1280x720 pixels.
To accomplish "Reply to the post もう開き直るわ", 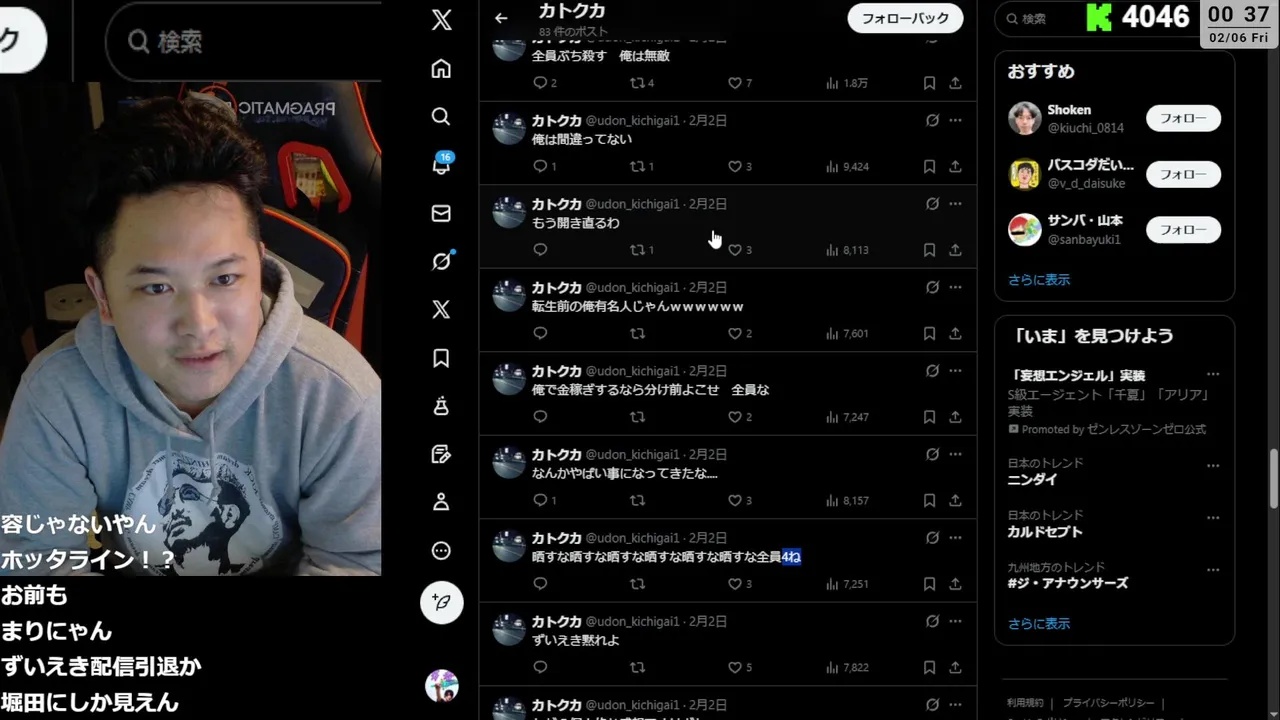I will click(540, 250).
